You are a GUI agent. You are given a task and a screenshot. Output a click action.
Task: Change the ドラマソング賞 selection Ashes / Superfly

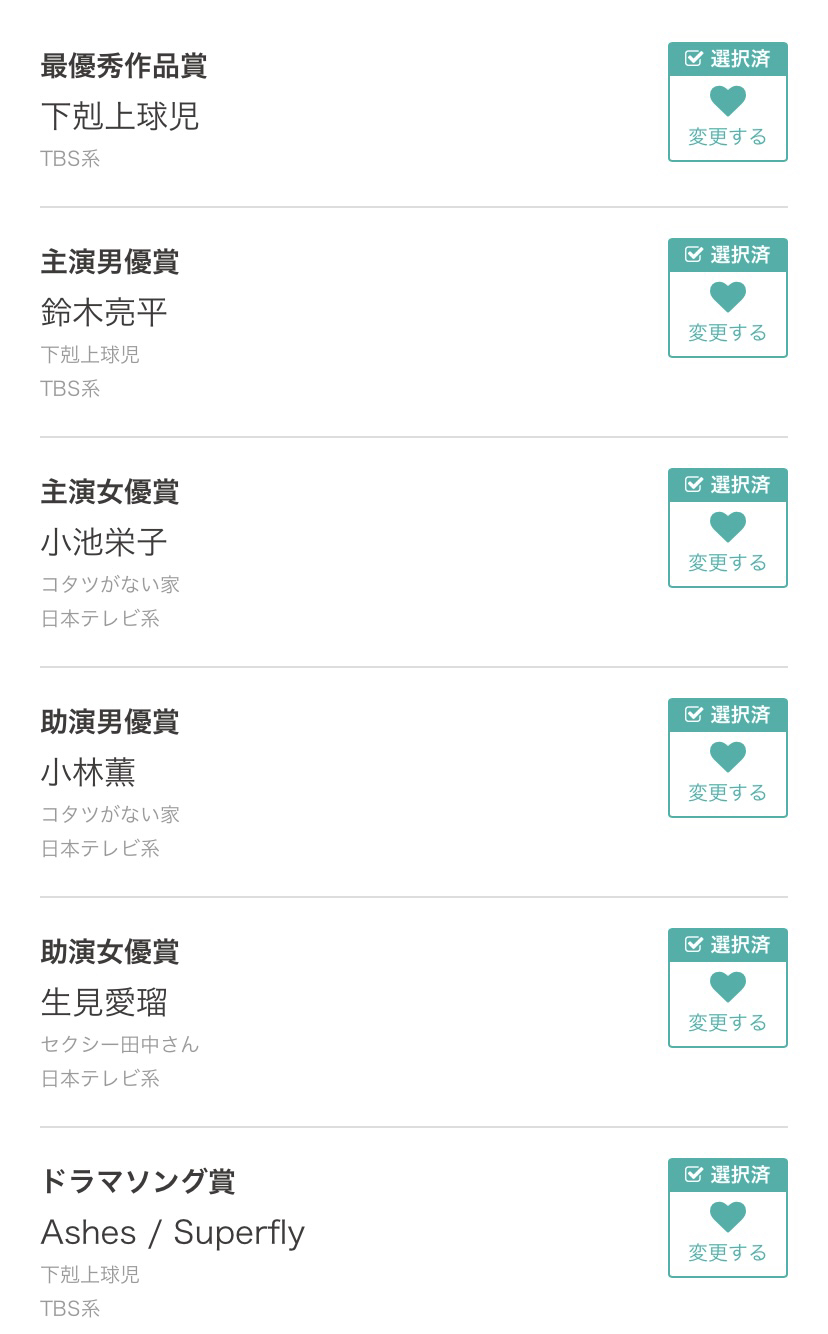click(727, 1234)
